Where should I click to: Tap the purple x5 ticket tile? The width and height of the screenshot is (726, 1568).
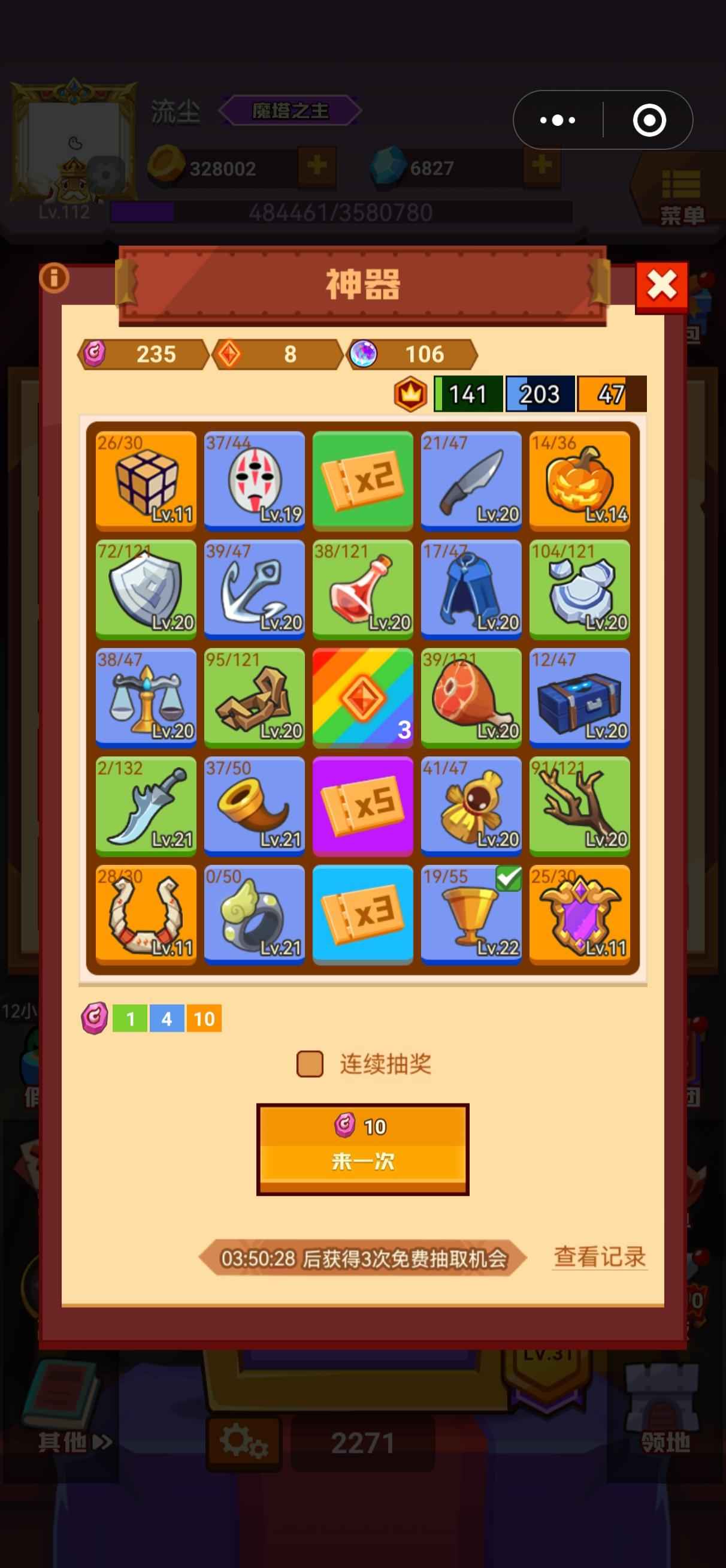(x=362, y=806)
